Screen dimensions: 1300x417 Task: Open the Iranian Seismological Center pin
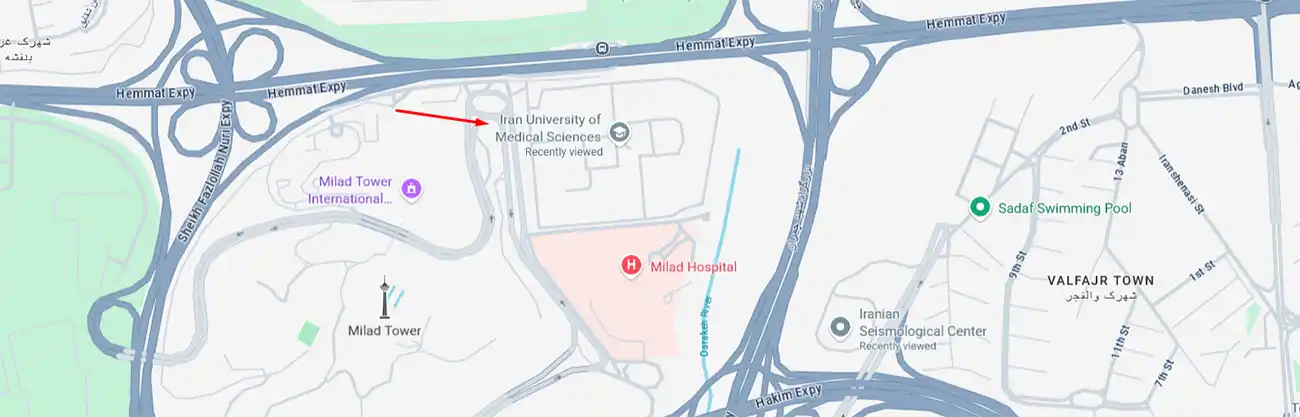tap(842, 328)
